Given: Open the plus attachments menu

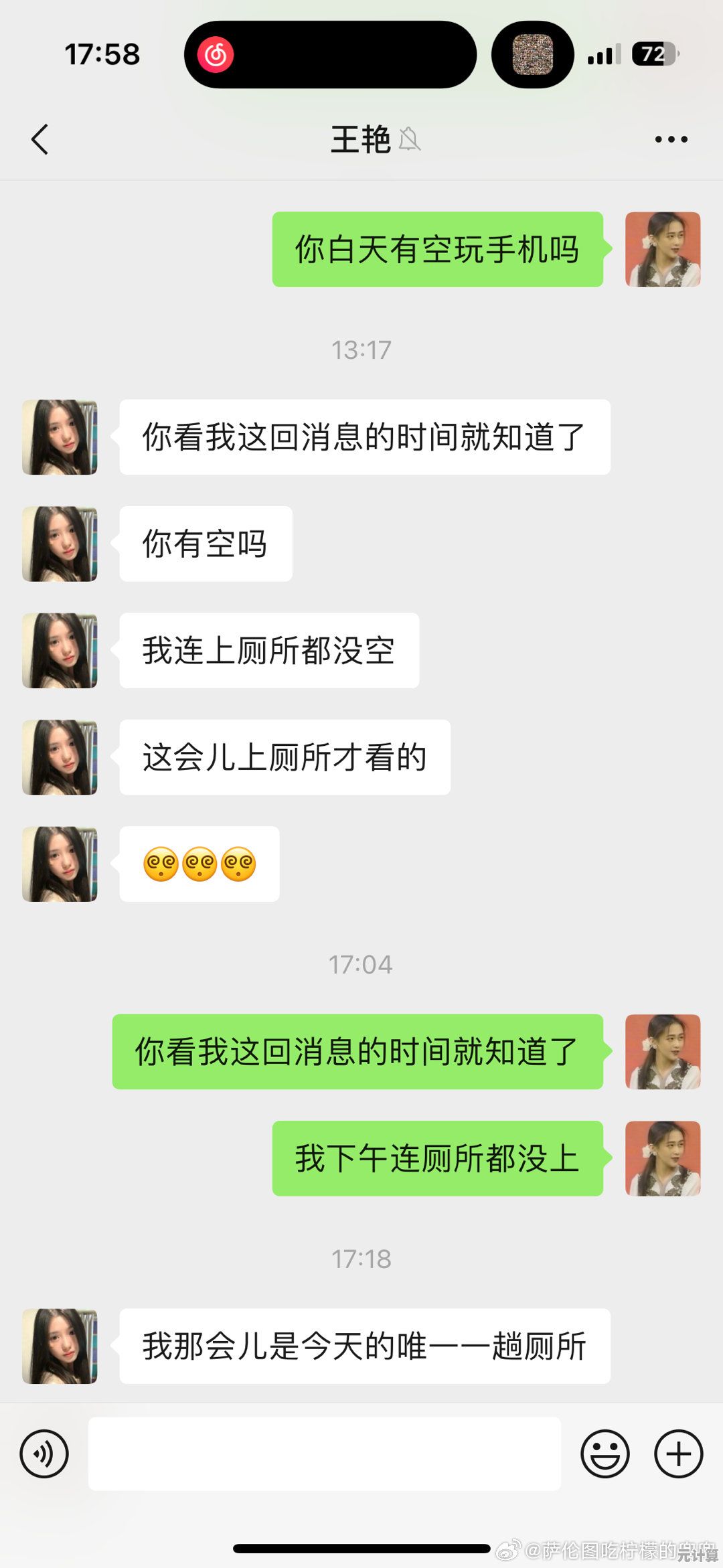Looking at the screenshot, I should click(678, 1454).
